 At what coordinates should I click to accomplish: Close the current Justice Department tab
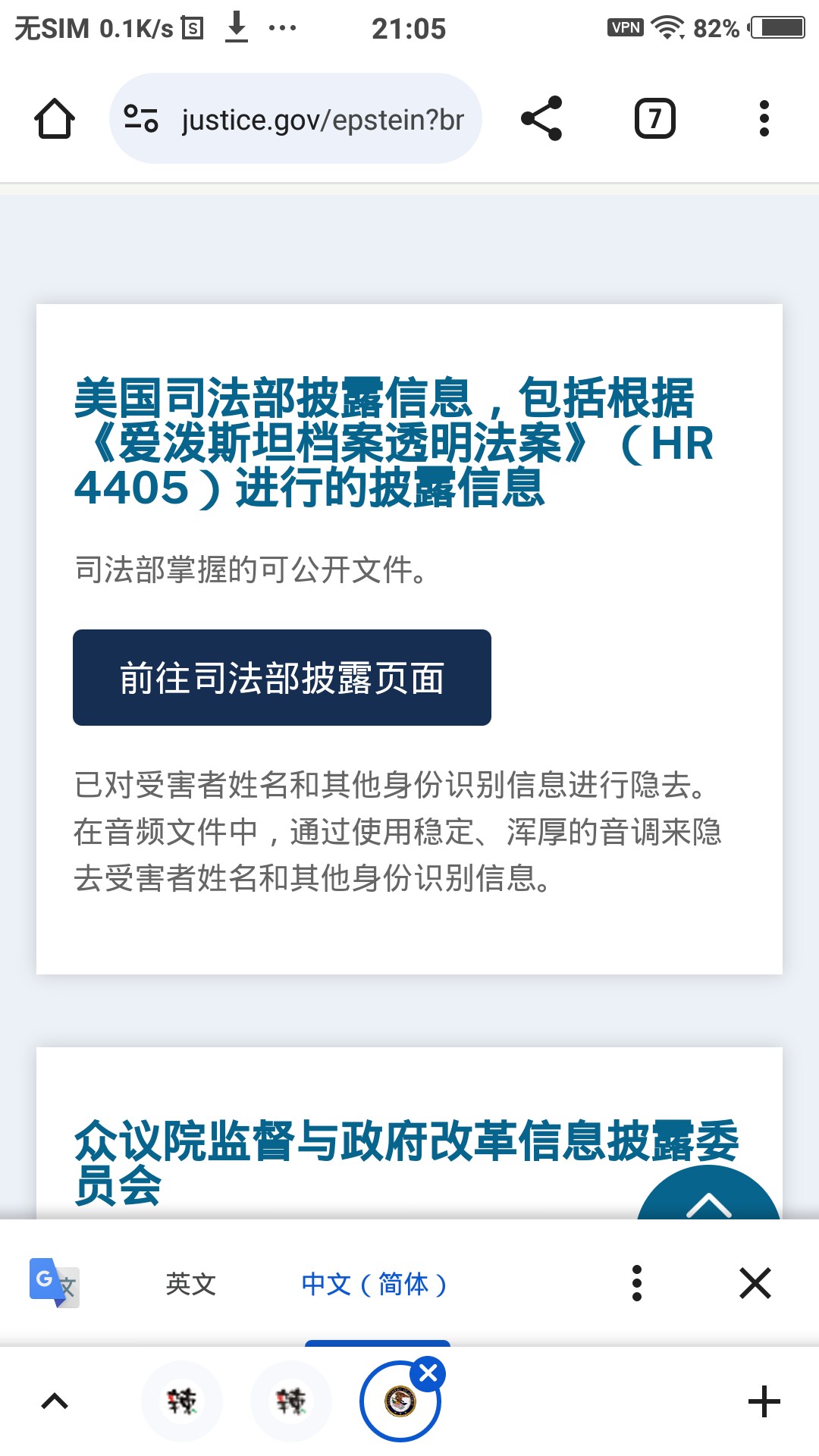(428, 1373)
